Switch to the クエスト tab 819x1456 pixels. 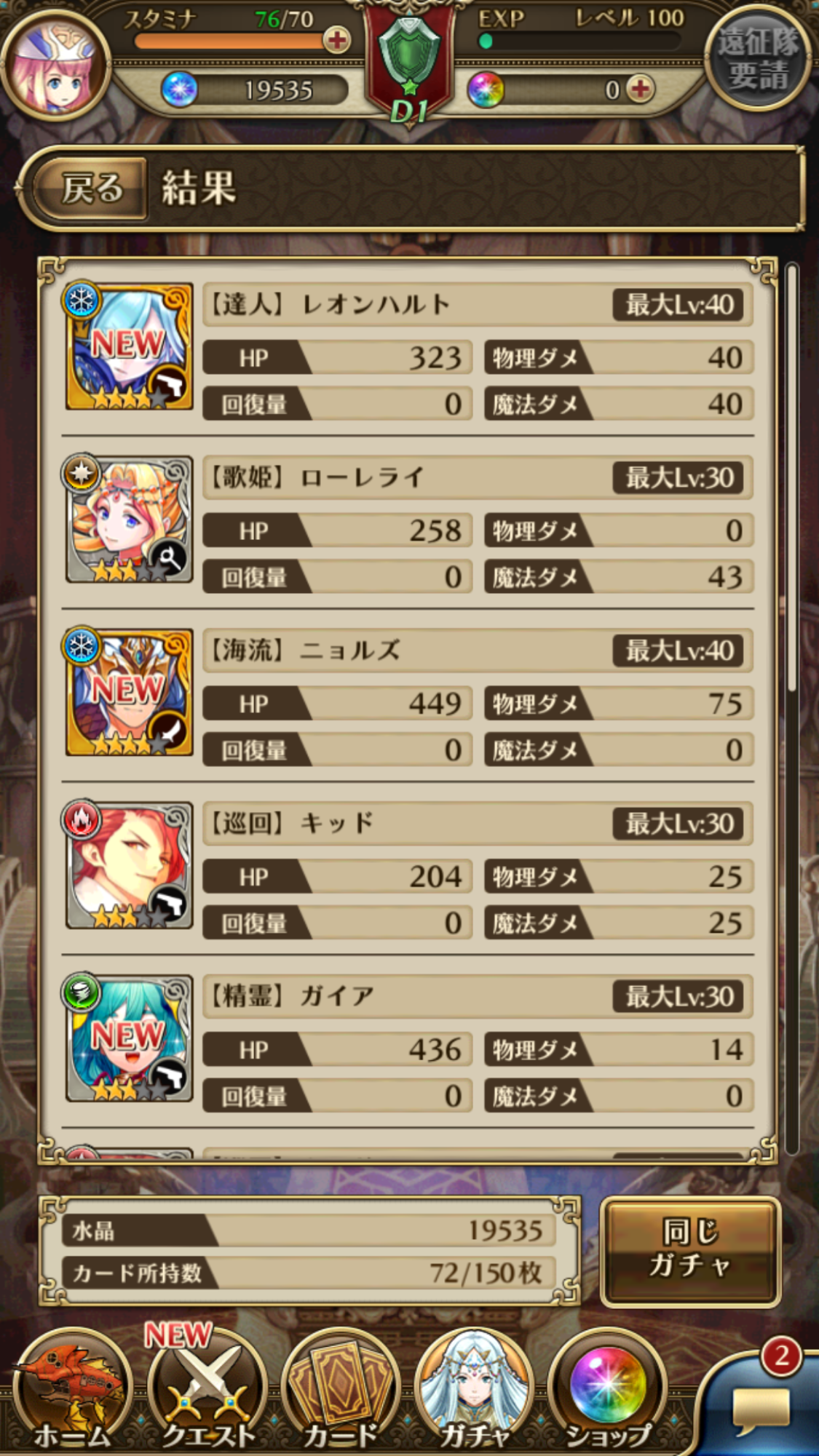pos(209,1393)
